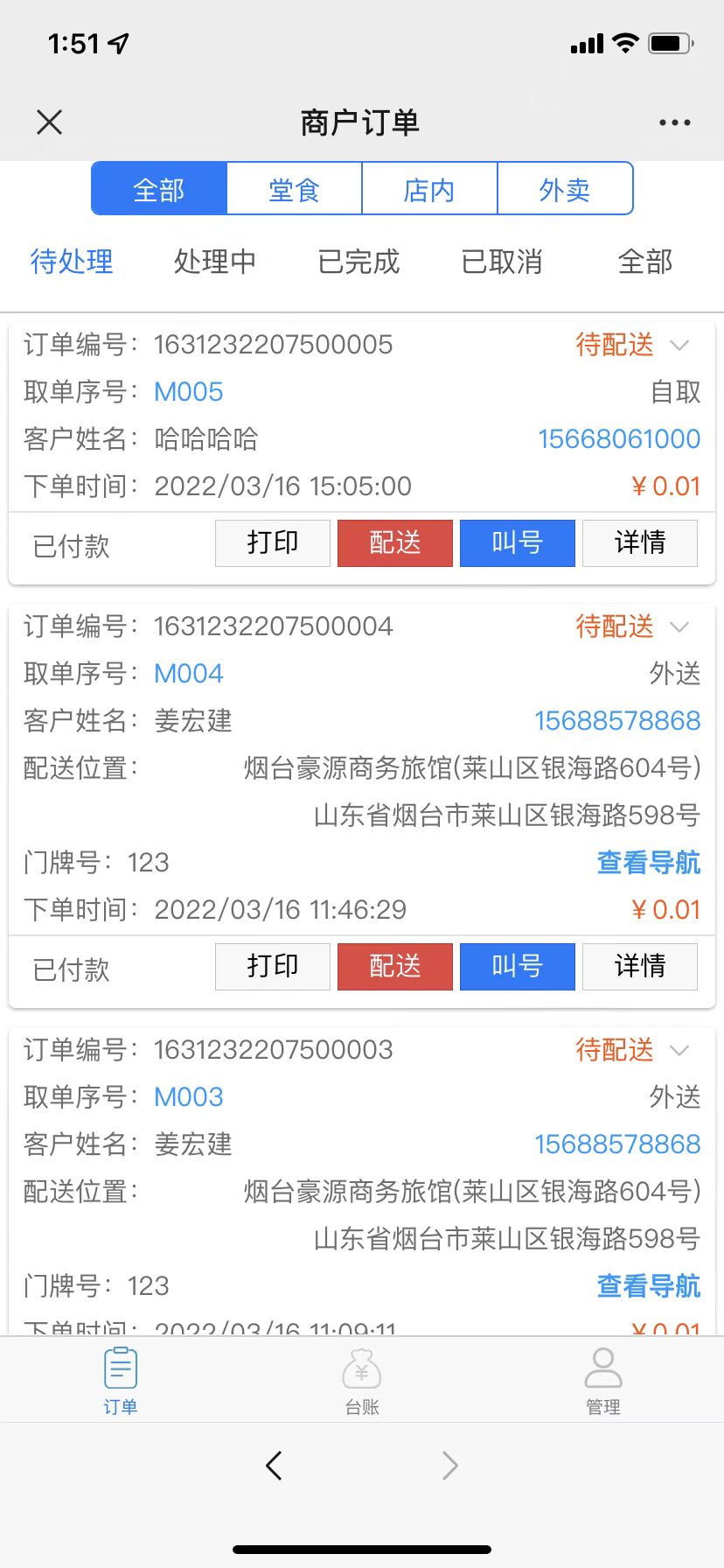Switch to the 堂食 segment

(294, 189)
